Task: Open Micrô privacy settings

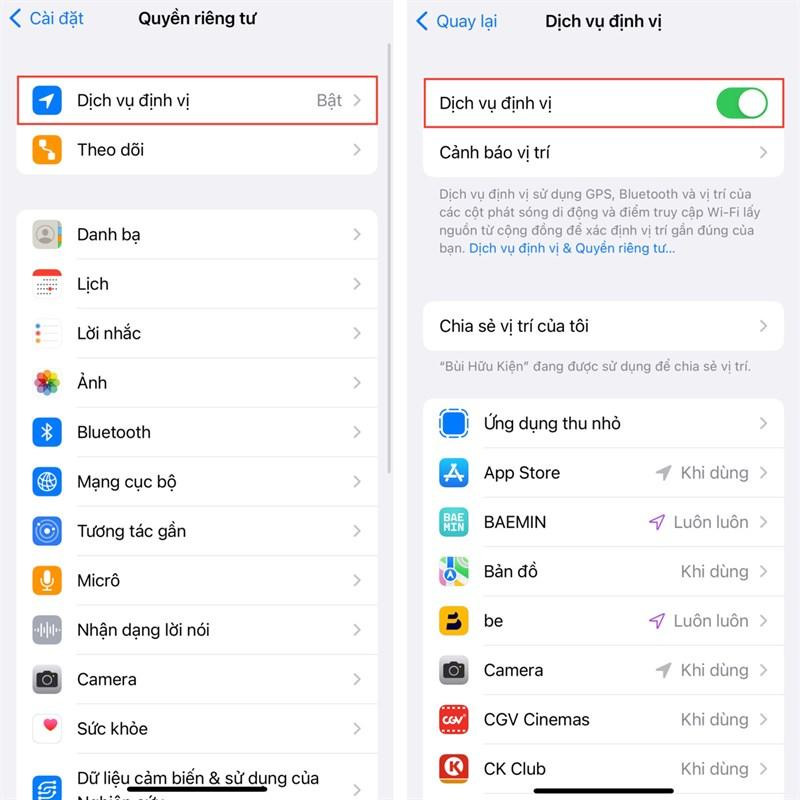Action: coord(197,580)
